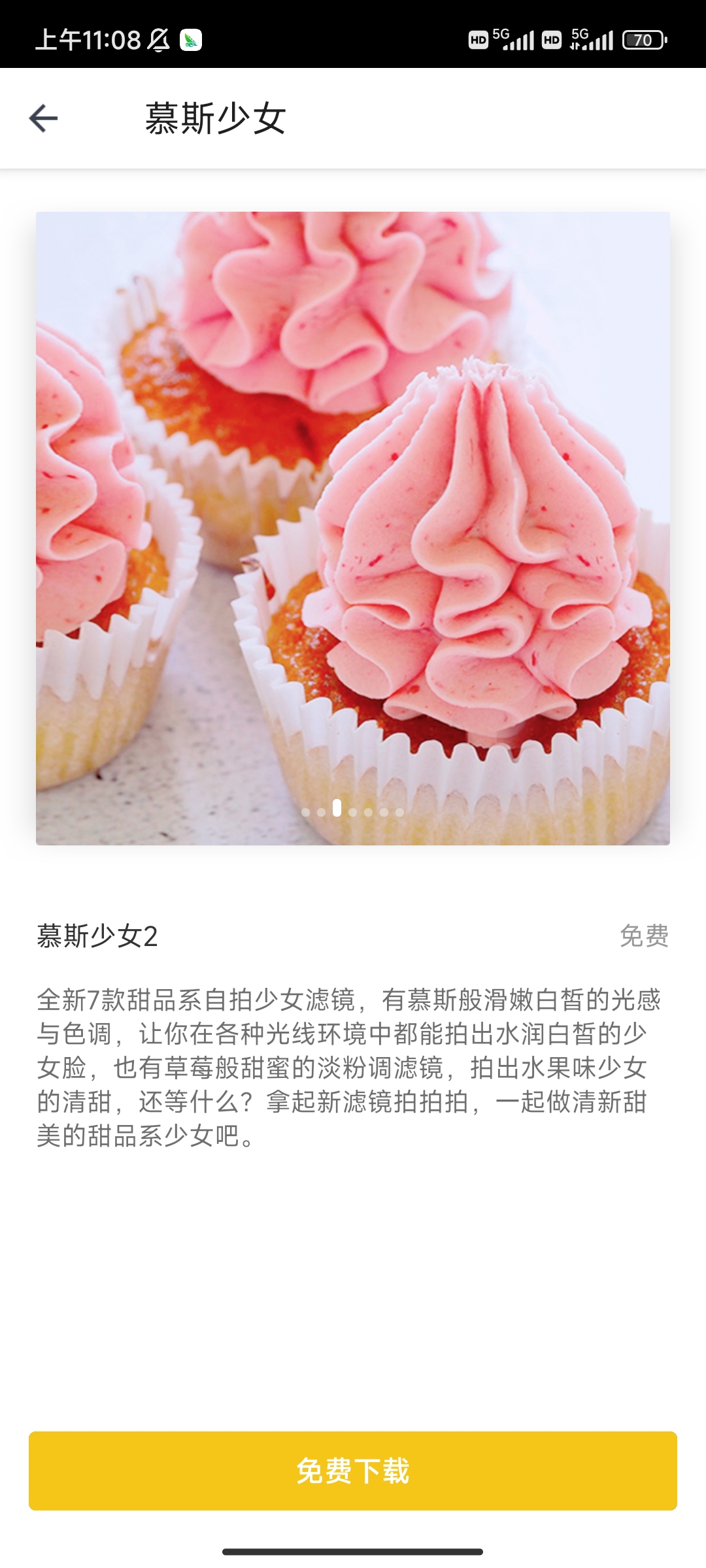Screen dimensions: 706x1568
Task: Tap the 免费下载 button
Action: (x=353, y=1471)
